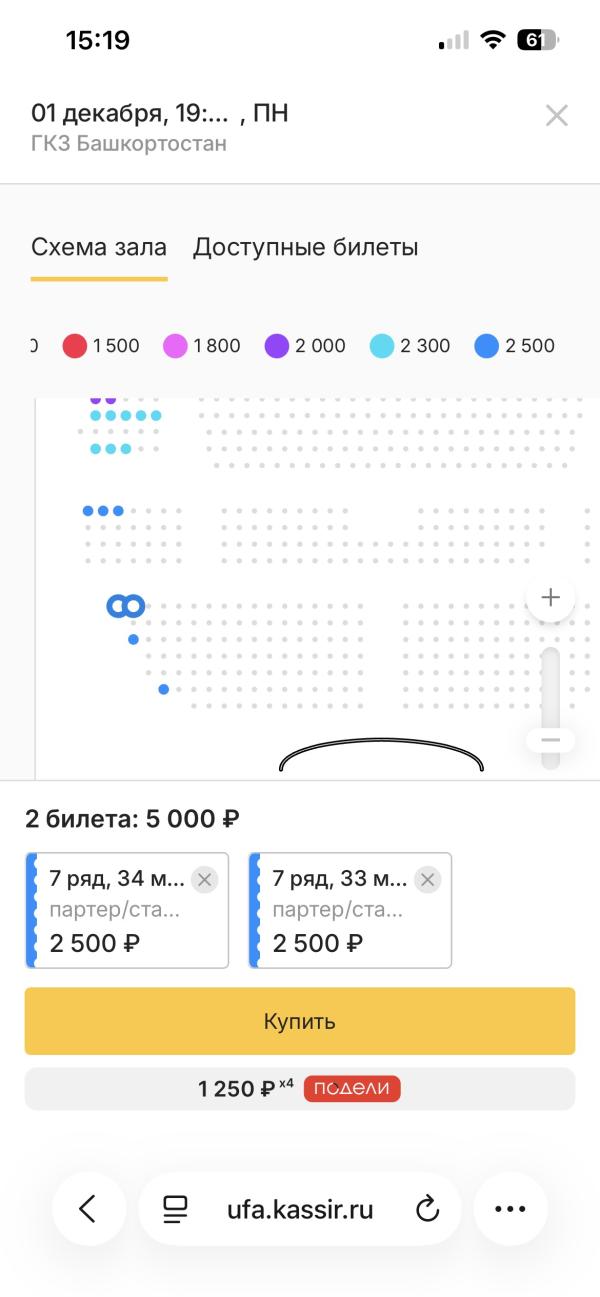This screenshot has width=600, height=1297.
Task: Filter seats by 2 300 price
Action: click(410, 346)
